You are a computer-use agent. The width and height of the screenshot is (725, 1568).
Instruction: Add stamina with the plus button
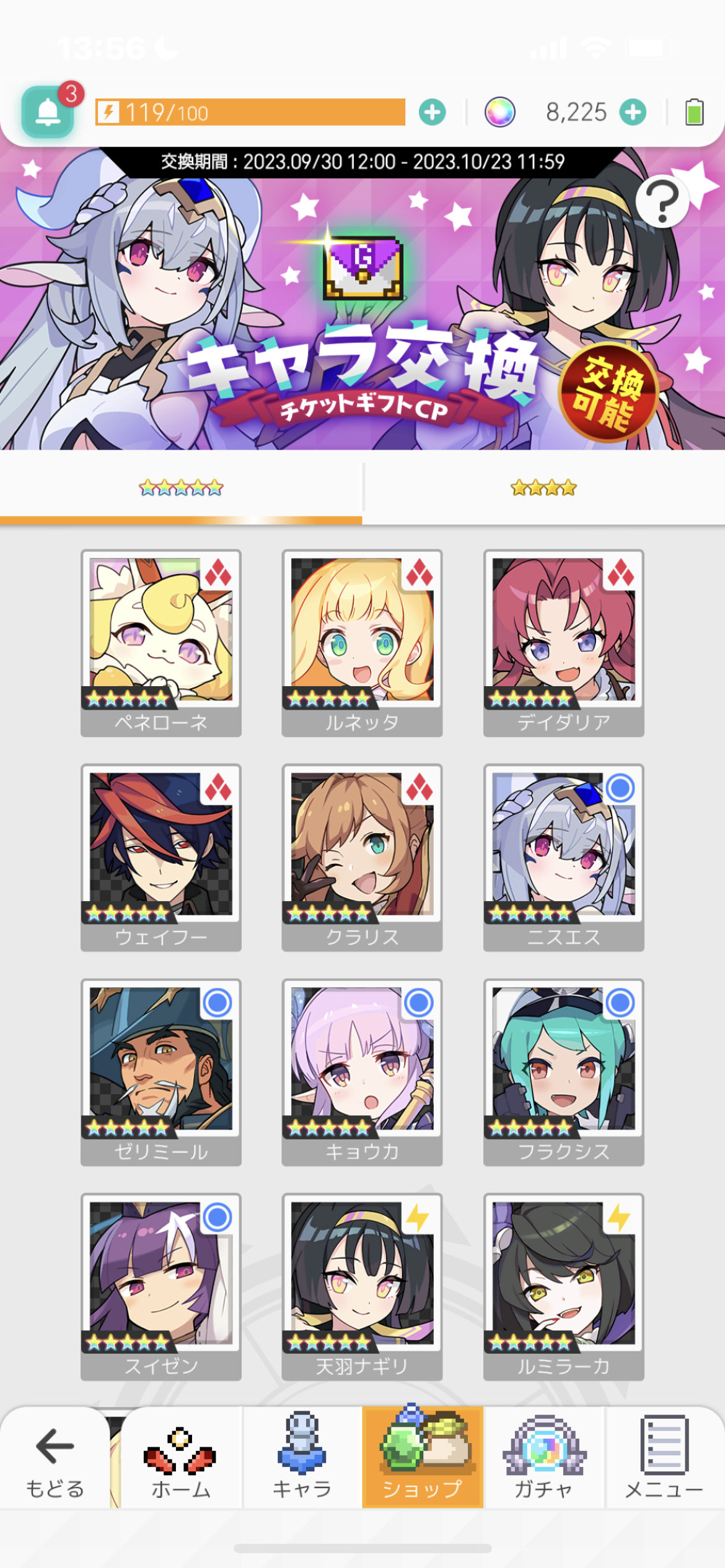[x=432, y=113]
